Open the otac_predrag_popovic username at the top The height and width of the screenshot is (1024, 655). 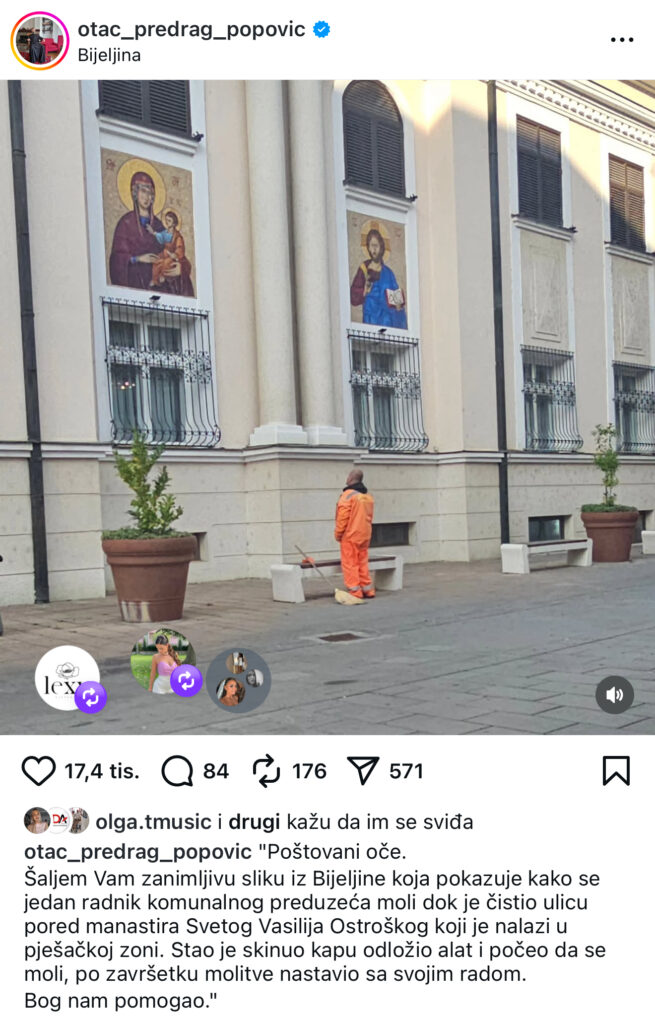191,29
